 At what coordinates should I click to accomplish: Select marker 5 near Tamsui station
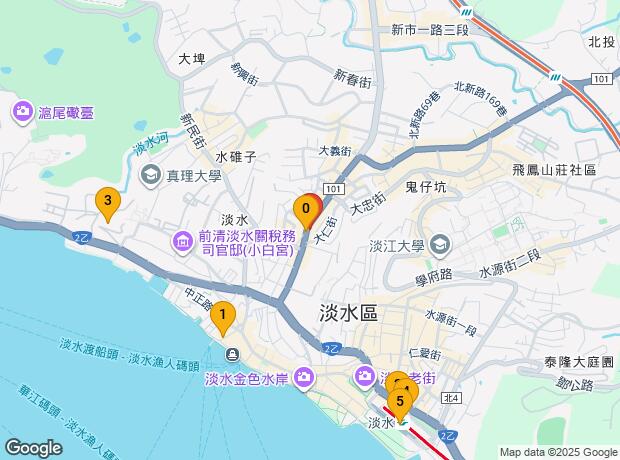pos(400,403)
